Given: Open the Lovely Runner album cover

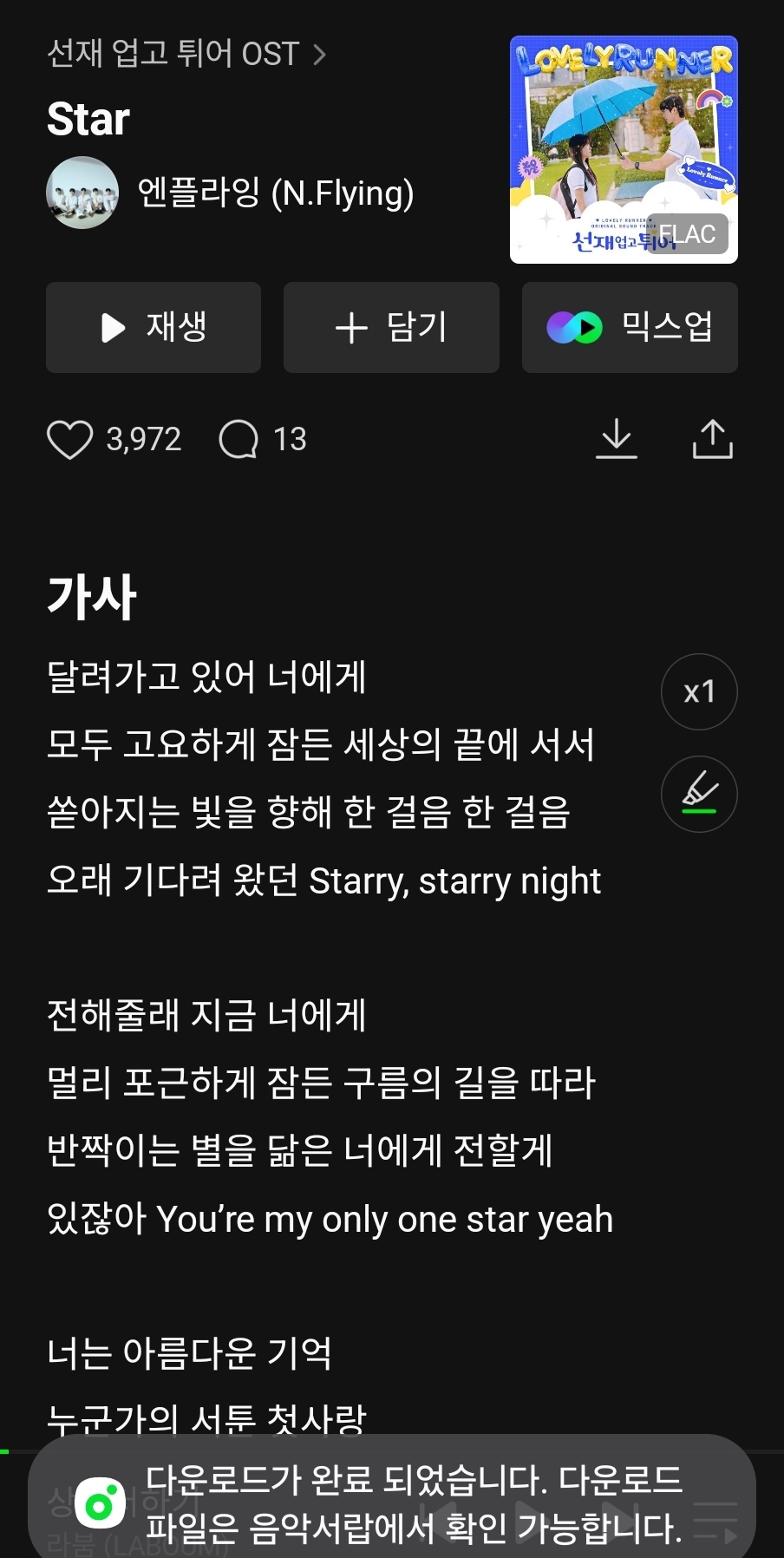Looking at the screenshot, I should point(624,149).
